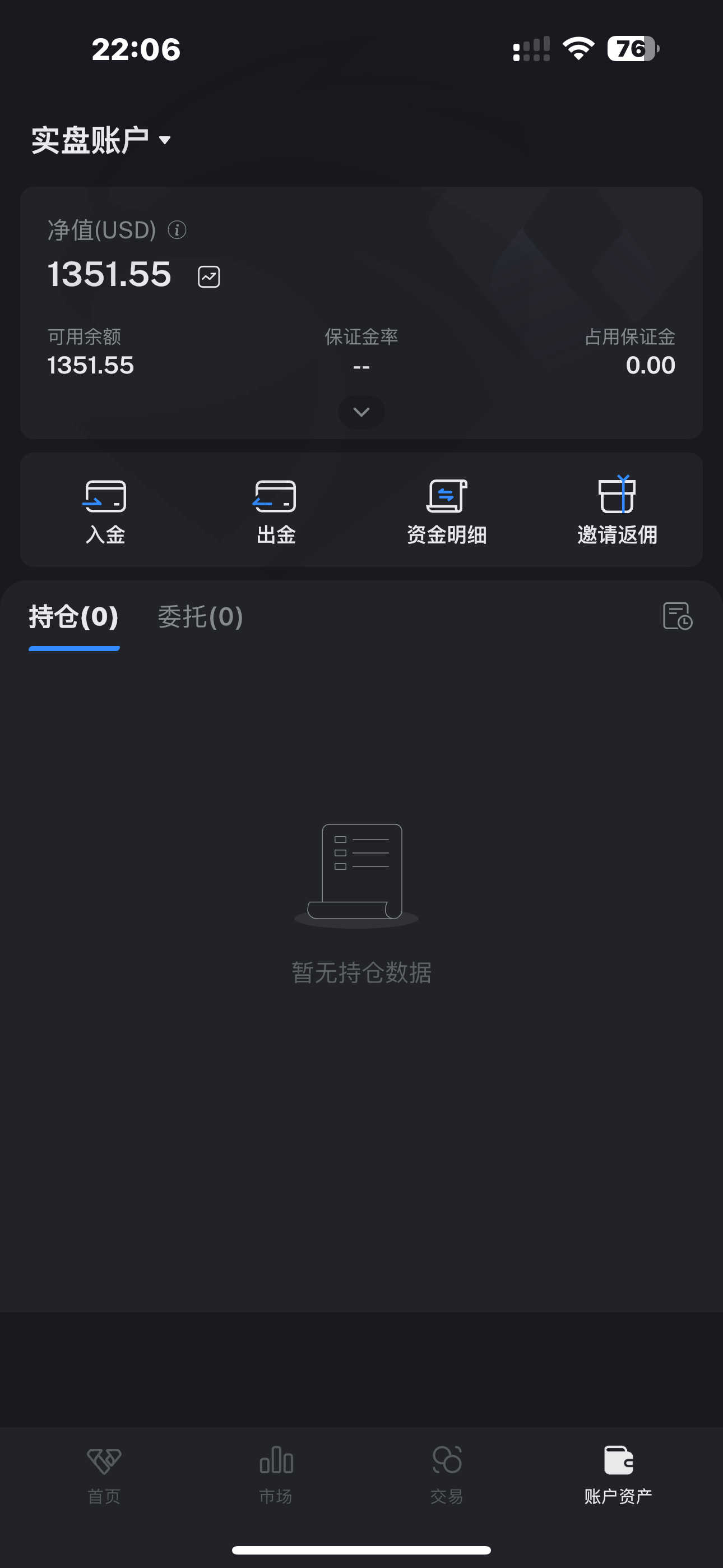The height and width of the screenshot is (1568, 723).
Task: Go to the 首页 tab
Action: [104, 1474]
